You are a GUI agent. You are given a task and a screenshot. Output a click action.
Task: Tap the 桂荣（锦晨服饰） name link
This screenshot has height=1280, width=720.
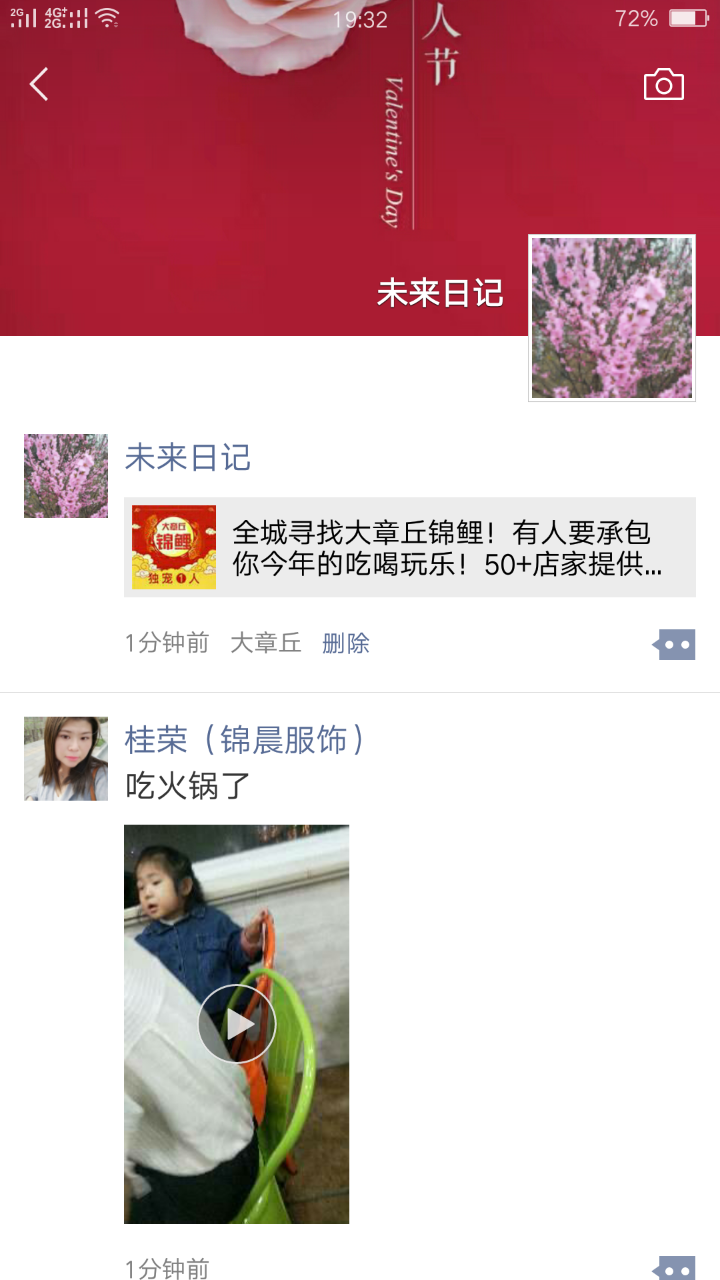pos(244,740)
